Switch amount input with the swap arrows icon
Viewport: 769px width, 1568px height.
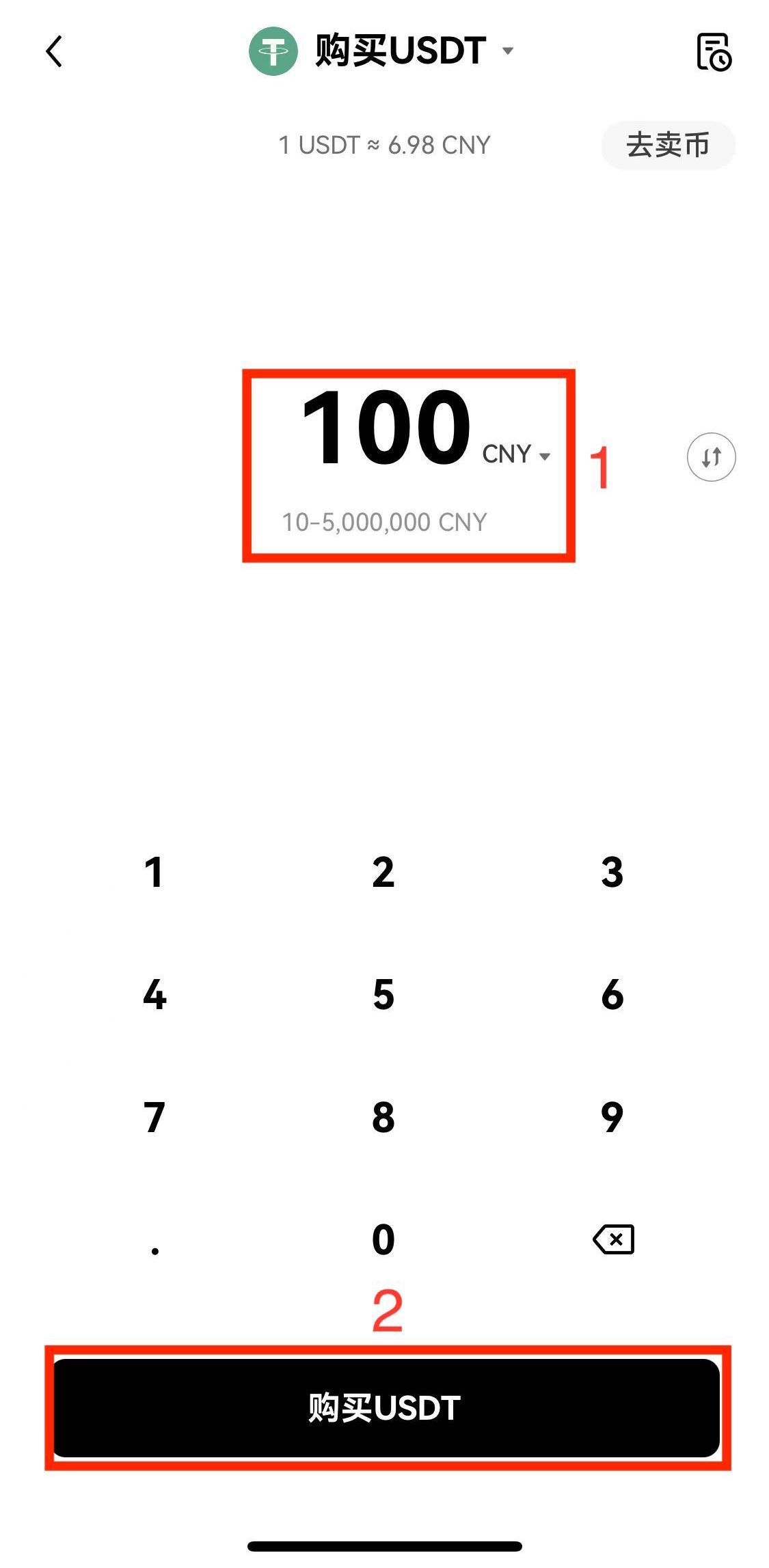click(x=711, y=457)
